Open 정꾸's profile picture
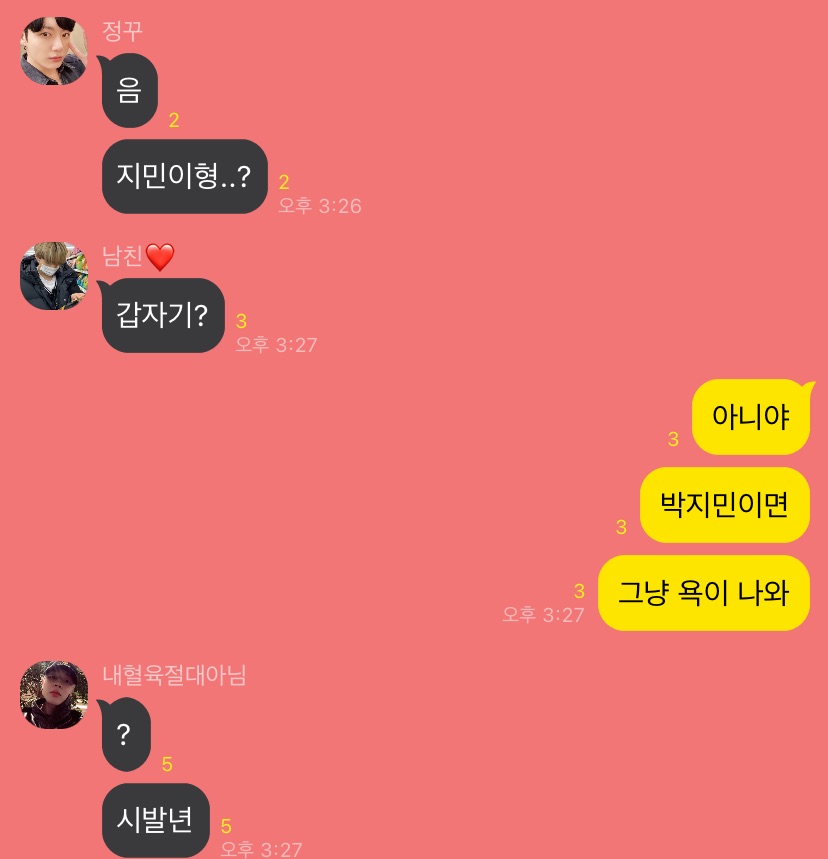828x859 pixels. [54, 51]
